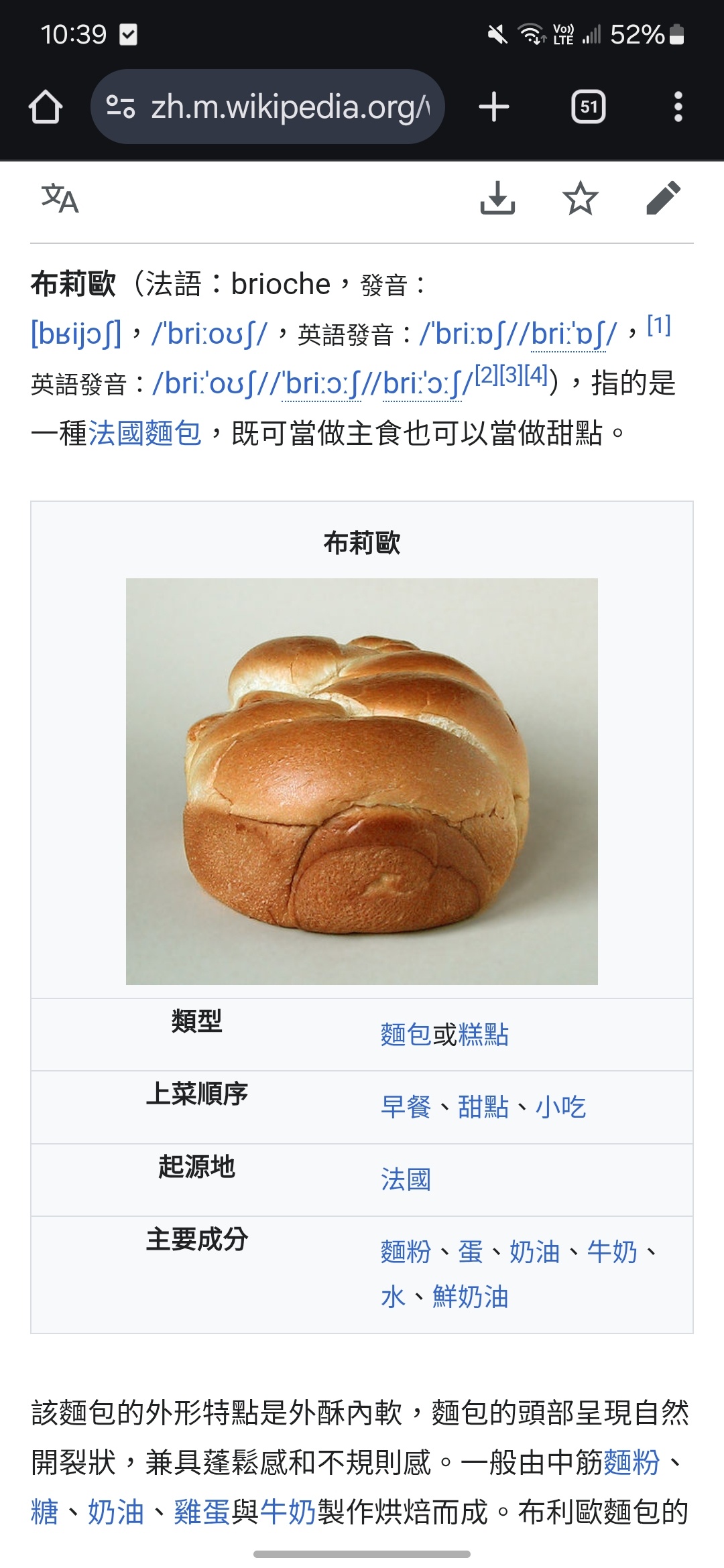Open the 雞蛋 link in the paragraph
Screen dimensions: 724x1568
point(202,1512)
